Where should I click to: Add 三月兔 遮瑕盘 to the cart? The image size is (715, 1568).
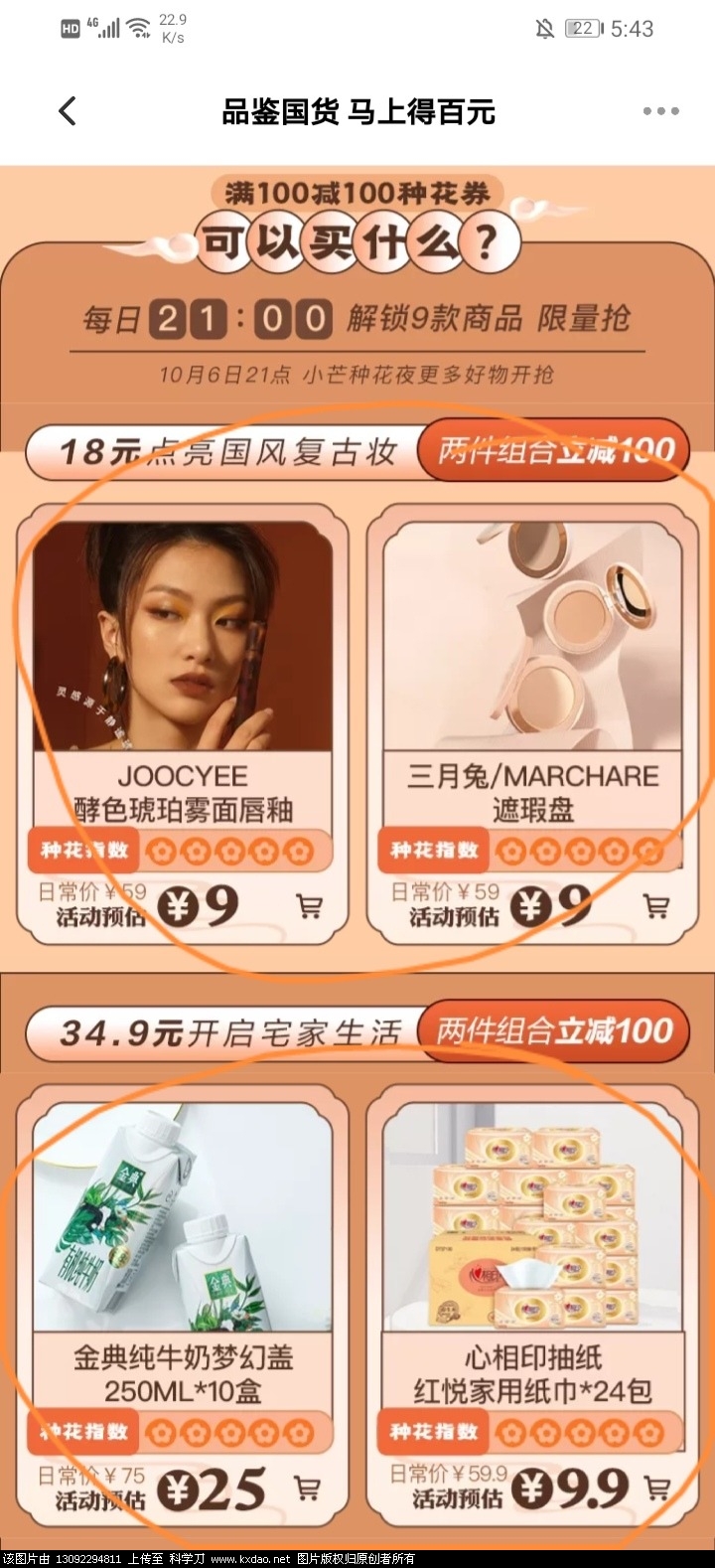[655, 906]
